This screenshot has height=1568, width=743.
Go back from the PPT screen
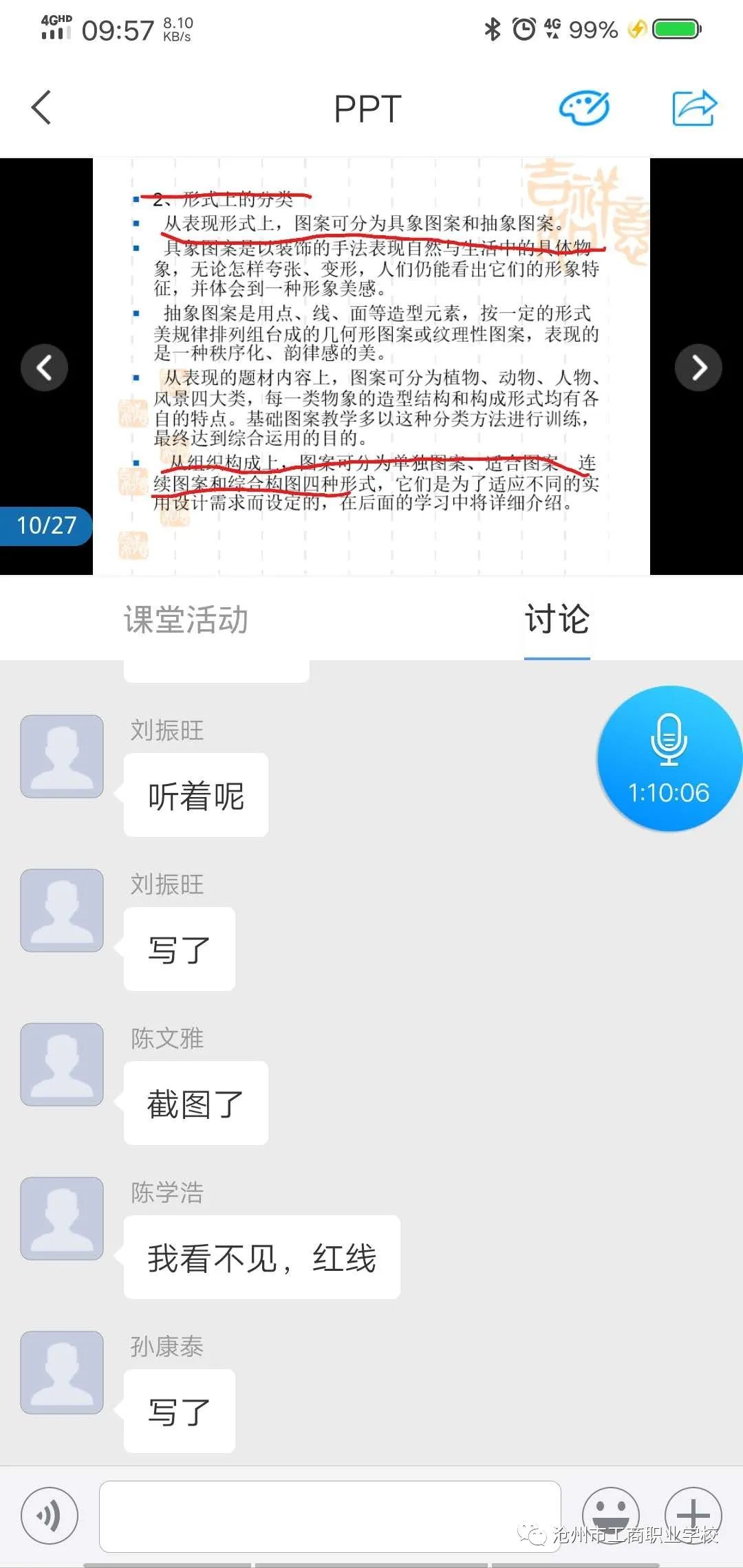pyautogui.click(x=41, y=108)
